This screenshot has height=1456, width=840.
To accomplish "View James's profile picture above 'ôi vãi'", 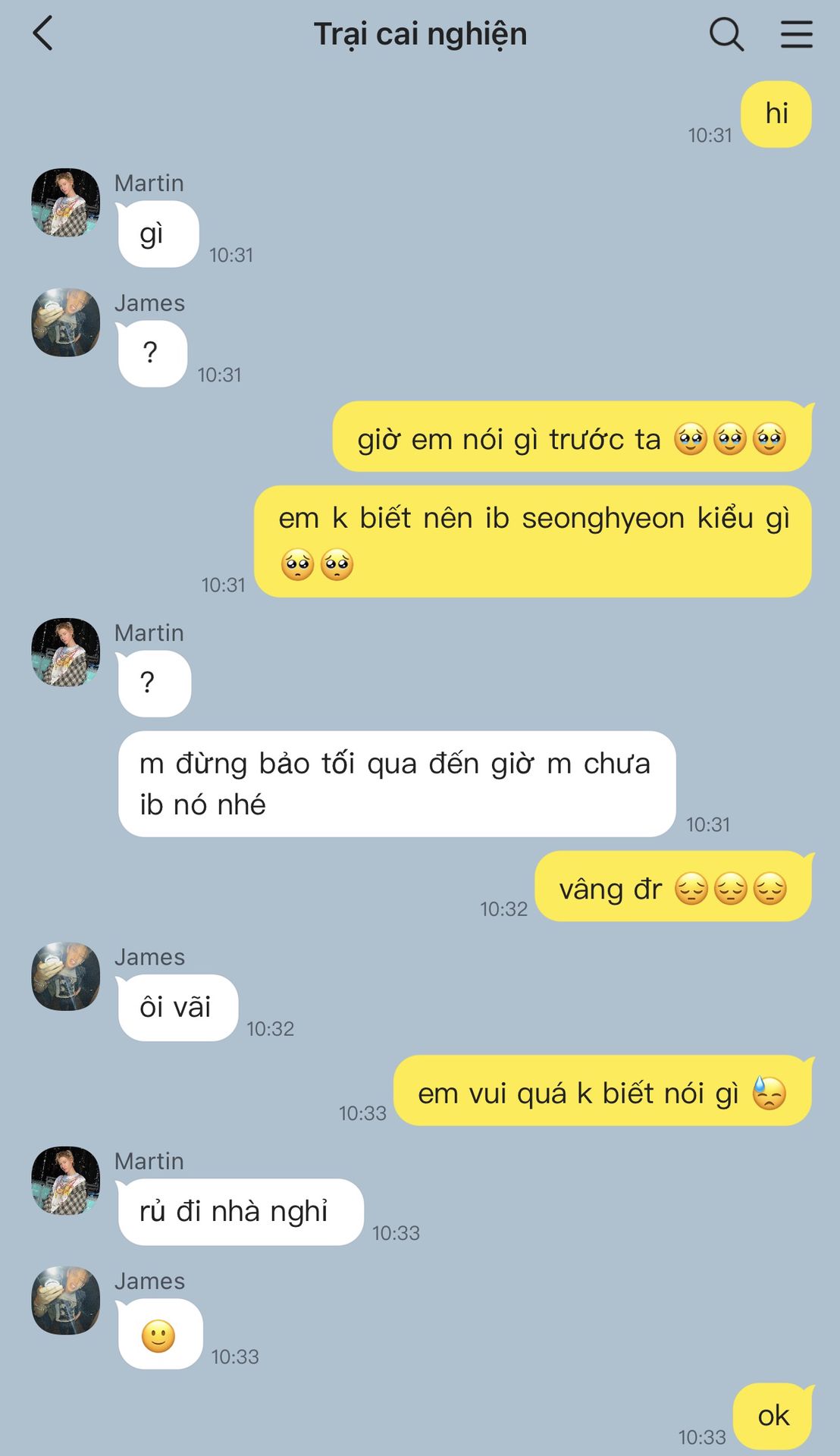I will [66, 976].
